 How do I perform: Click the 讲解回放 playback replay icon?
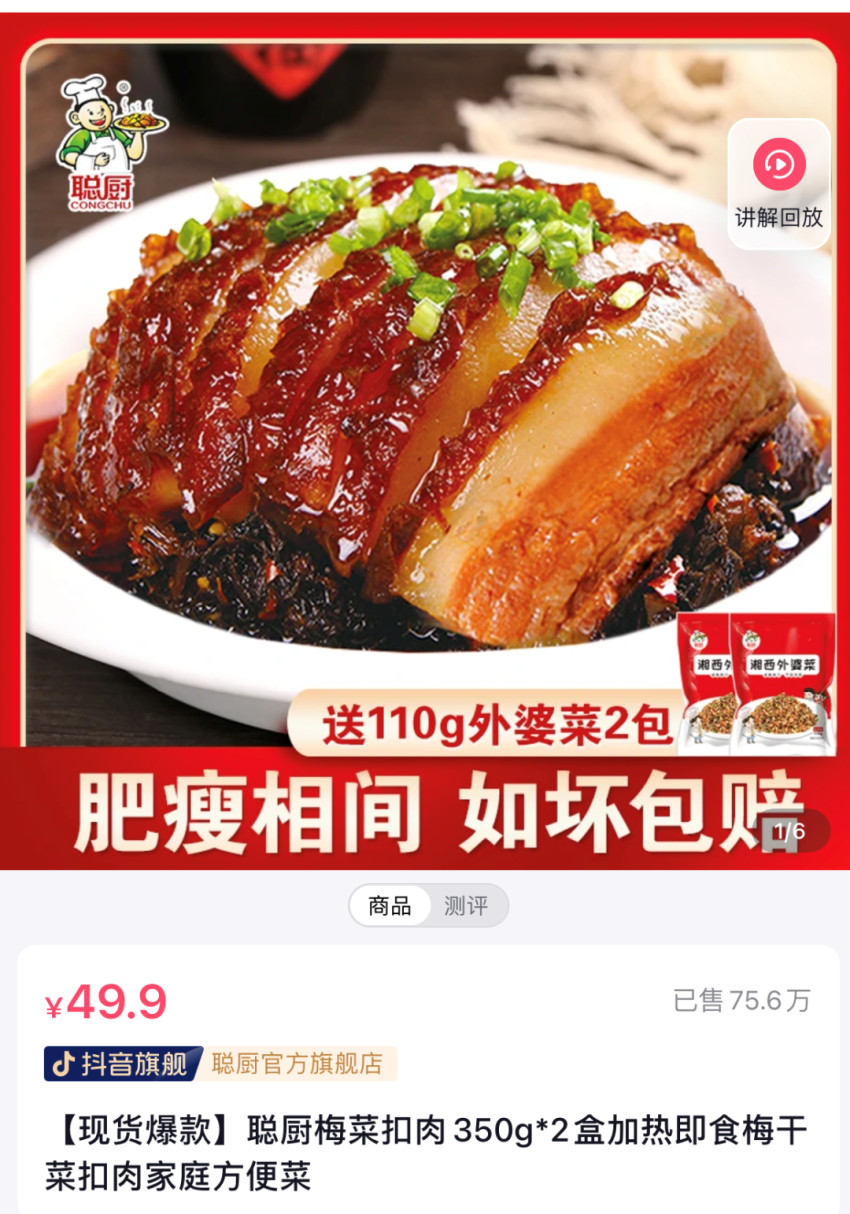click(x=779, y=165)
